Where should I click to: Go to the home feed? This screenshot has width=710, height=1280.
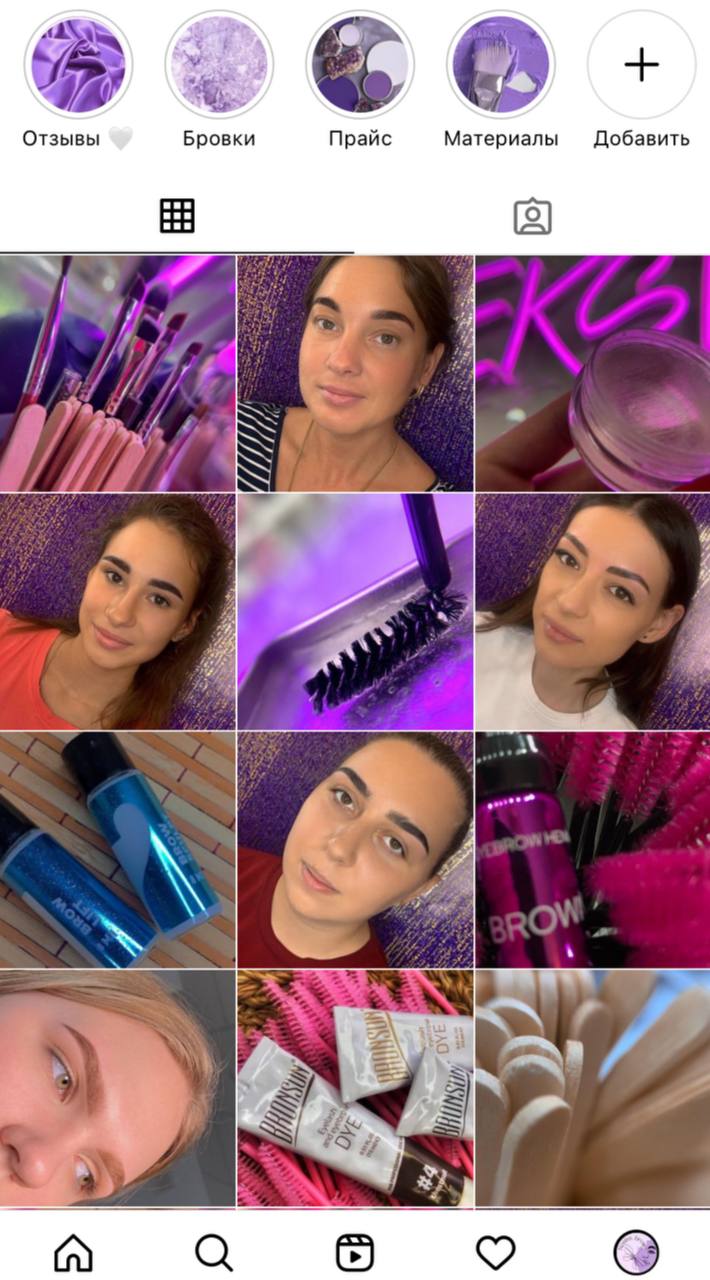click(x=73, y=1252)
